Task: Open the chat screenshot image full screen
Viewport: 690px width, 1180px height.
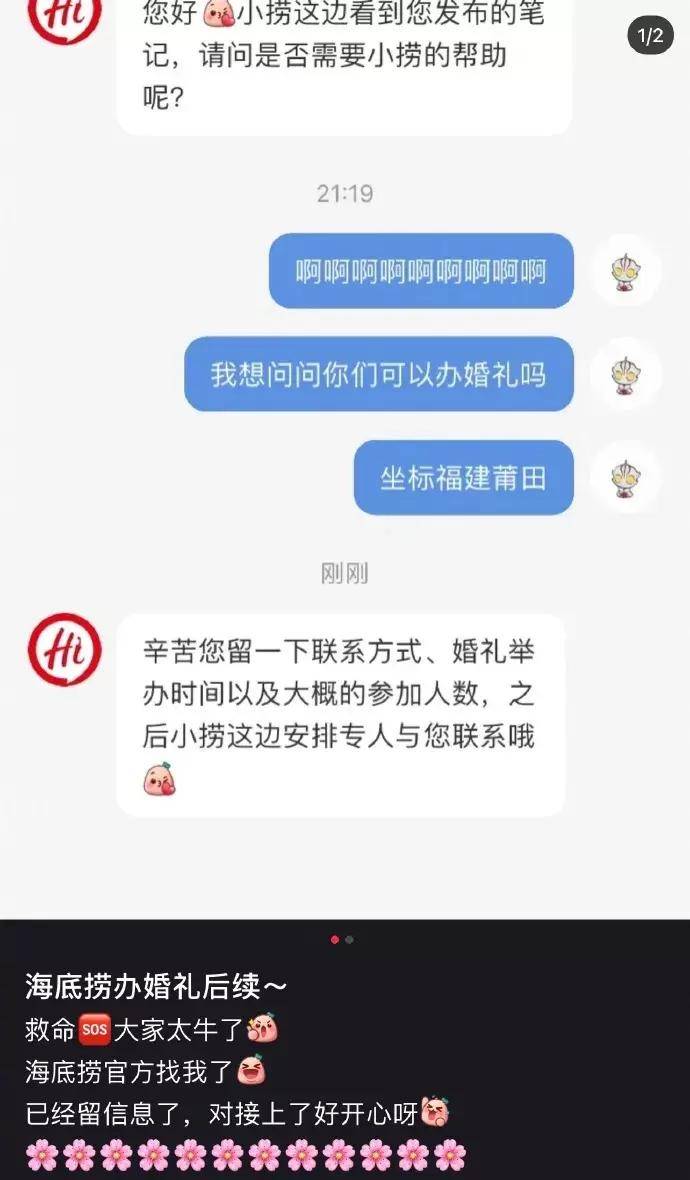Action: pos(345,459)
